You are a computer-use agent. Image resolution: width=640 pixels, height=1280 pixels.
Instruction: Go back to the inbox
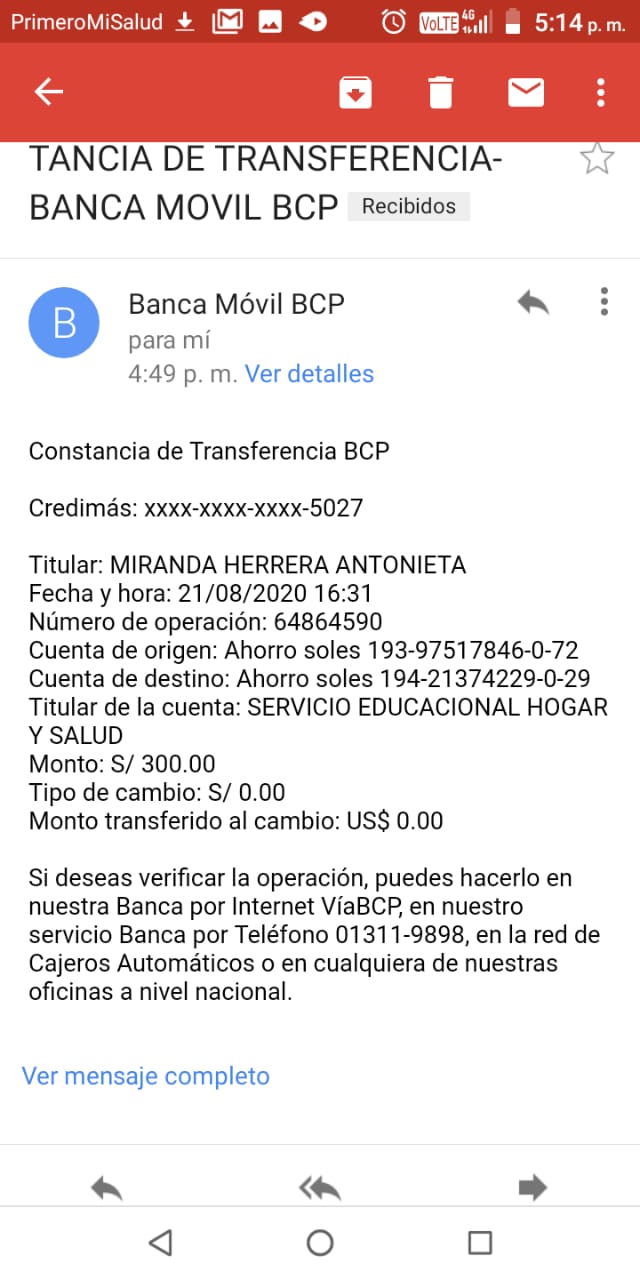pos(49,92)
